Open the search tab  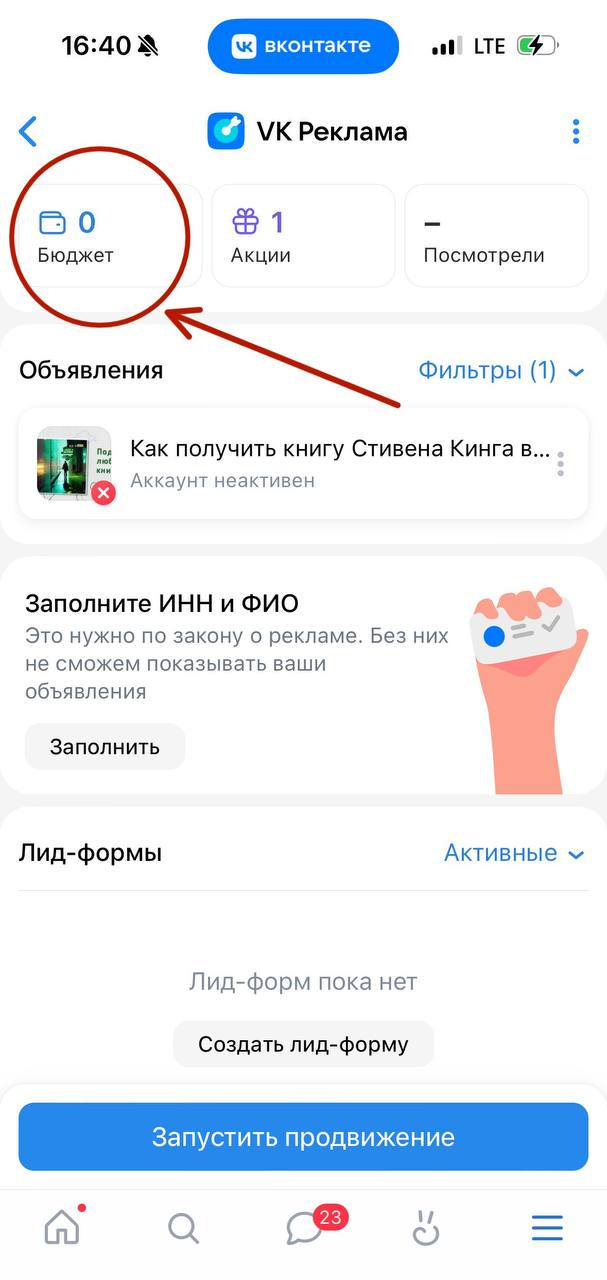pyautogui.click(x=183, y=1227)
